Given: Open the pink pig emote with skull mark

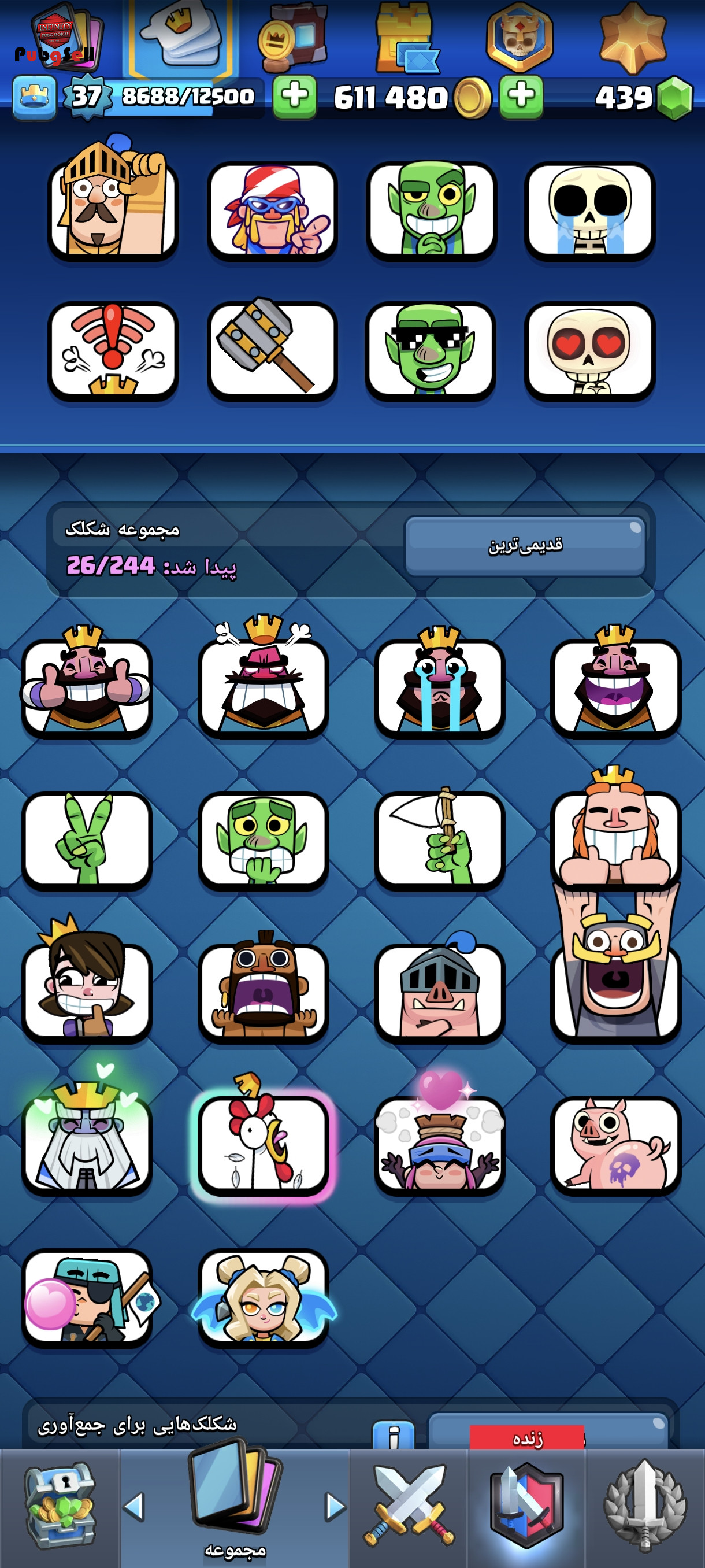Looking at the screenshot, I should coord(615,1144).
